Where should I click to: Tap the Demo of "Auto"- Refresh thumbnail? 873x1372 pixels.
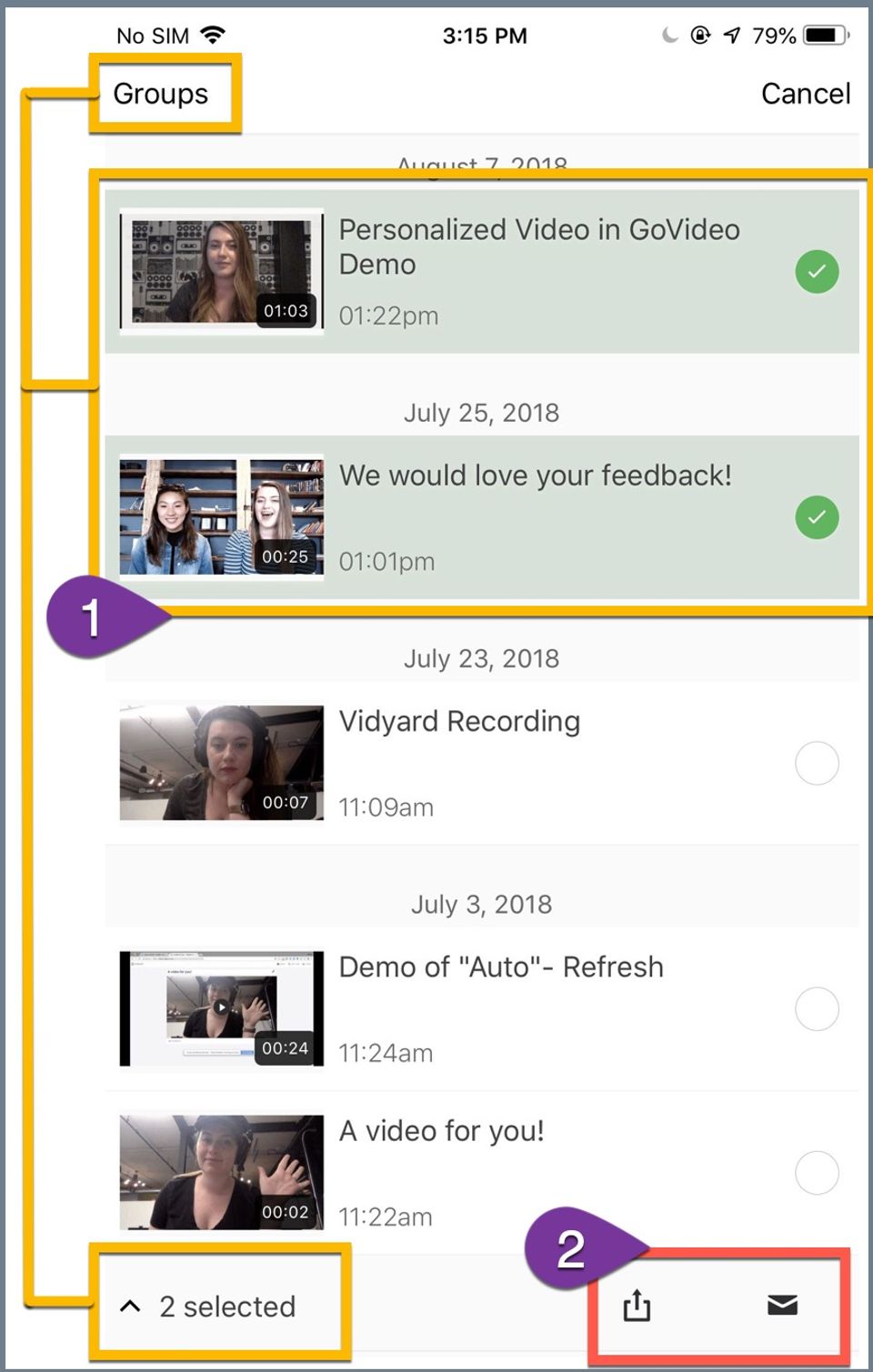(221, 1008)
